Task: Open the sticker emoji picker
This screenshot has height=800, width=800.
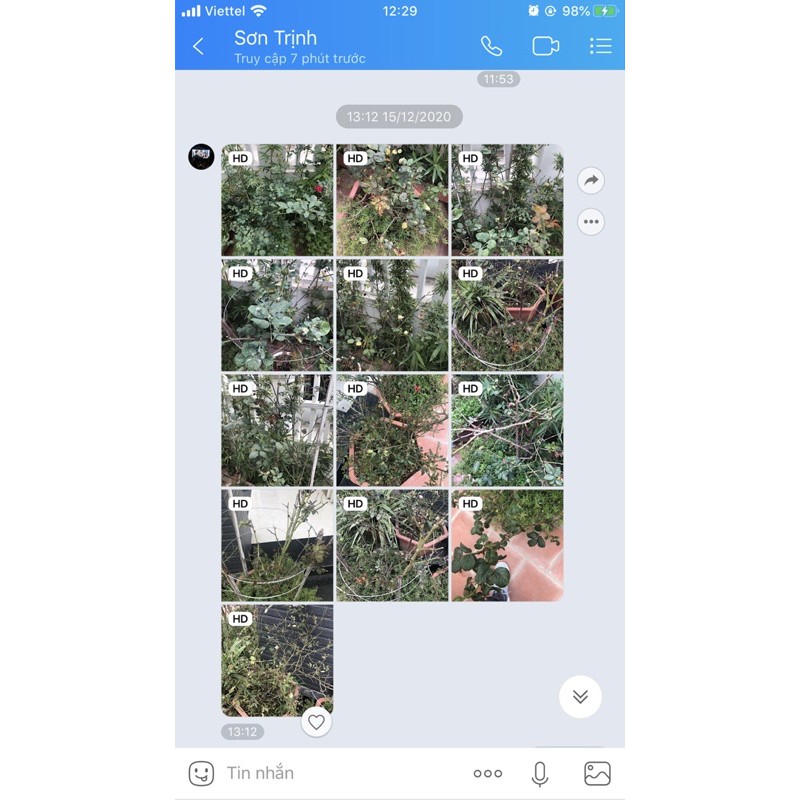Action: pyautogui.click(x=201, y=773)
